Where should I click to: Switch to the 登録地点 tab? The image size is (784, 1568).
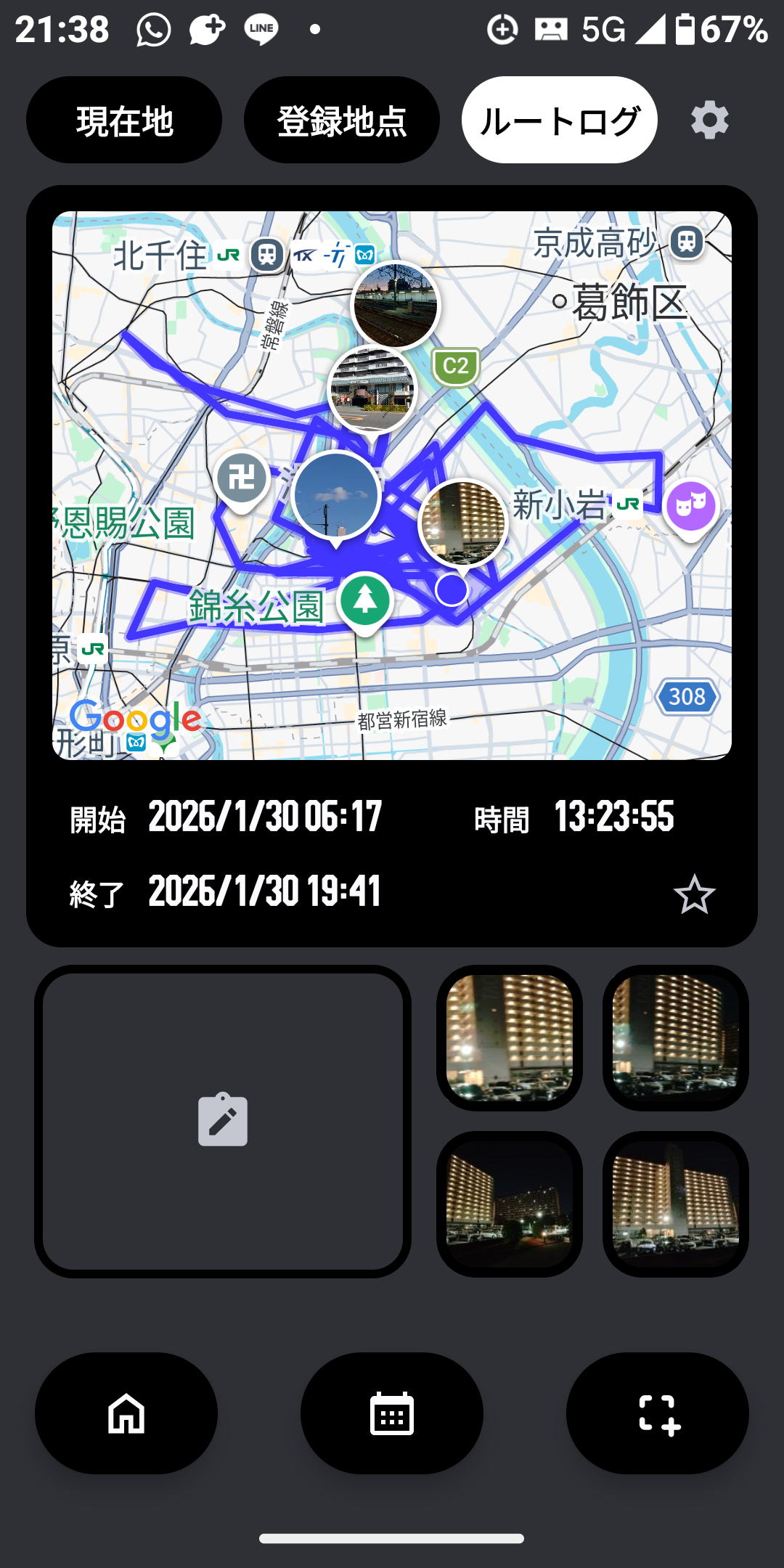pos(342,121)
